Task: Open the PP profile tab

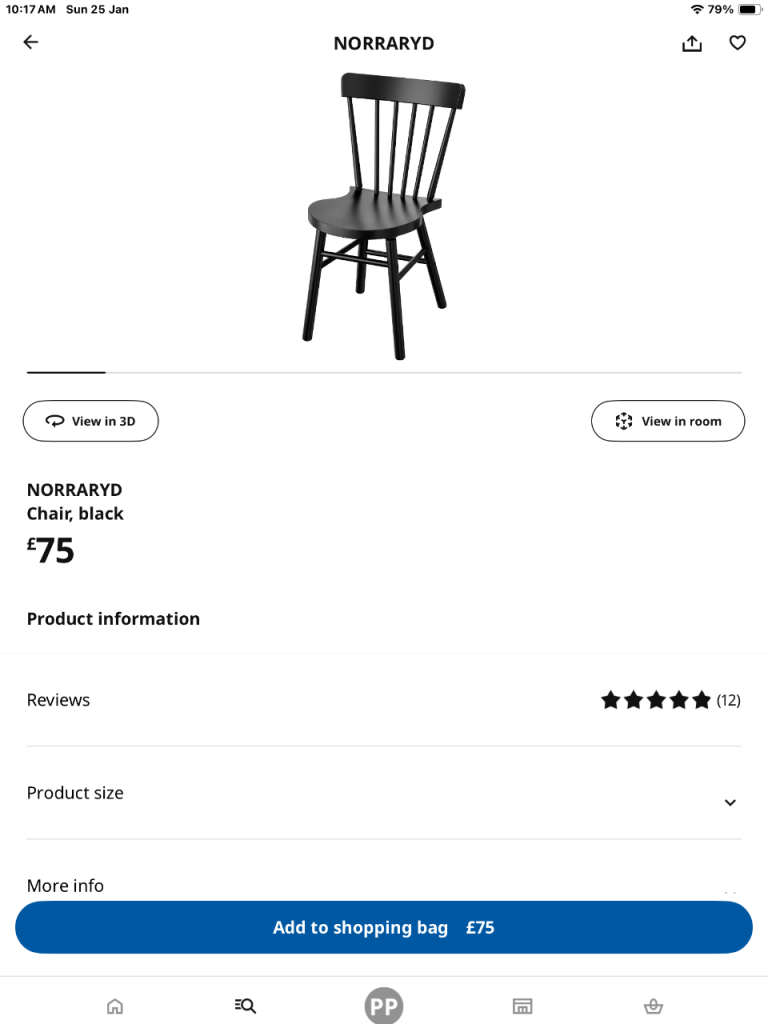Action: (x=384, y=1006)
